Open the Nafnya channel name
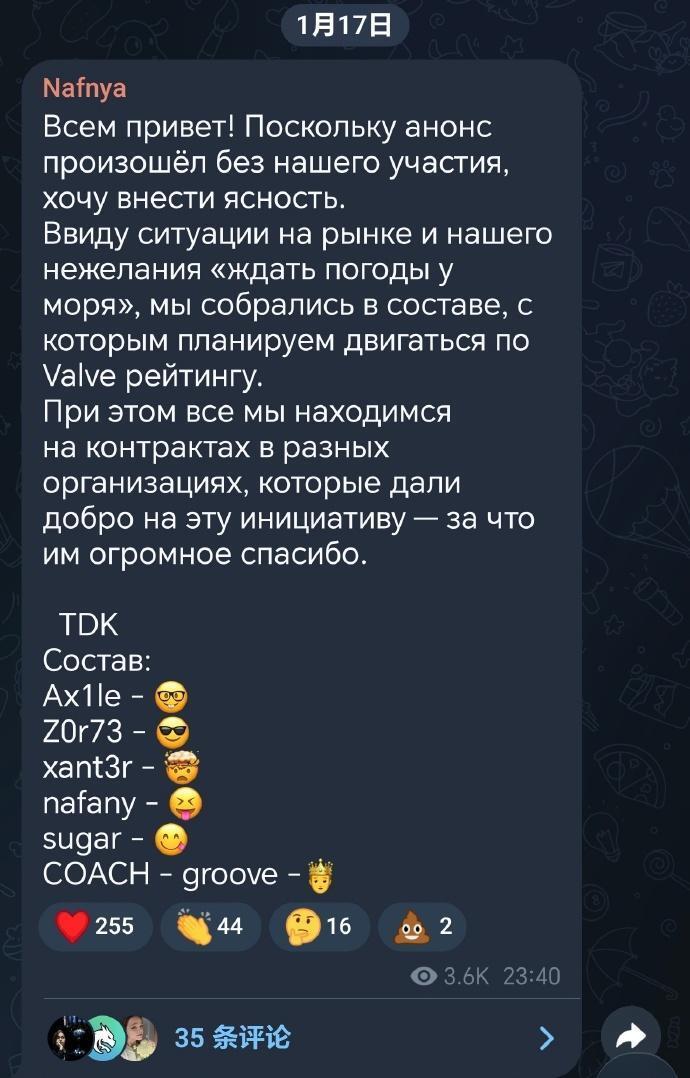Image resolution: width=690 pixels, height=1078 pixels. pos(85,89)
